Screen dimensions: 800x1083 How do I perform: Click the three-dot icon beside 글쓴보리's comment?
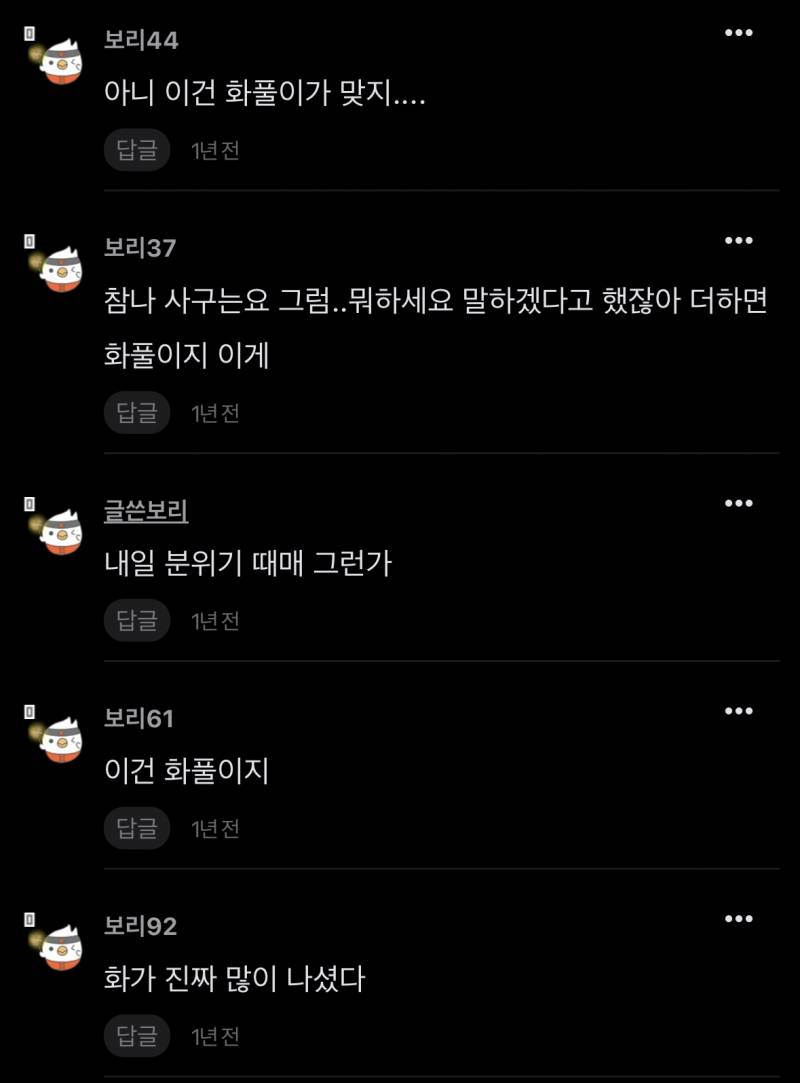click(738, 503)
